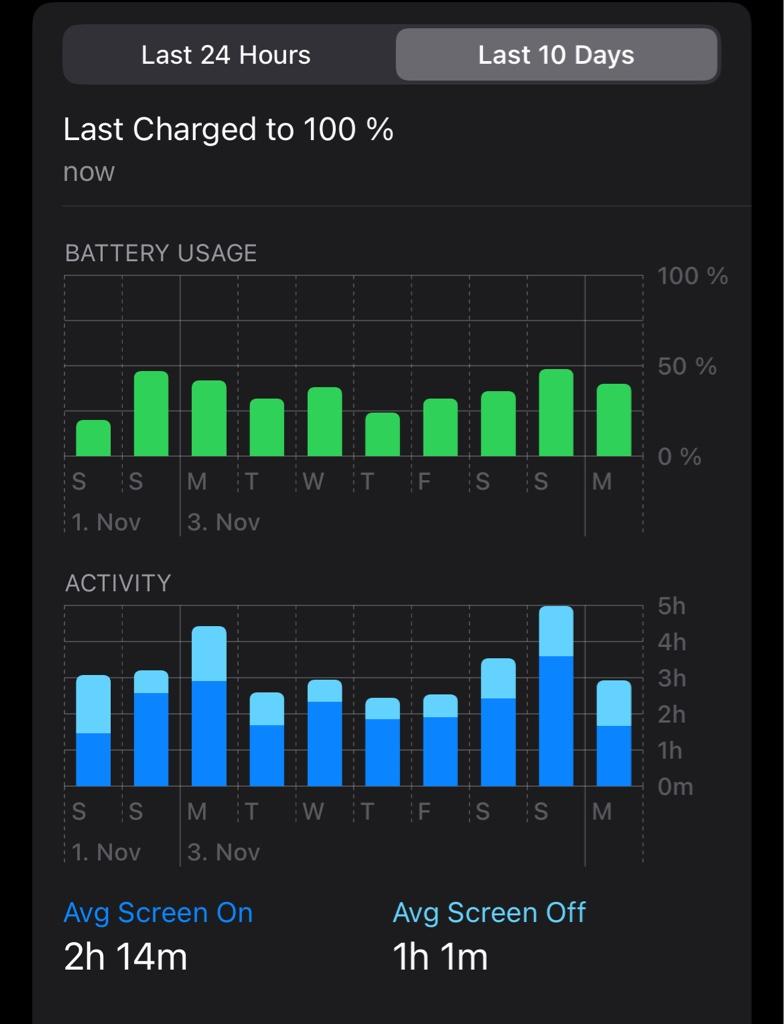Tap Friday's bar in the Battery Usage chart

(x=440, y=428)
